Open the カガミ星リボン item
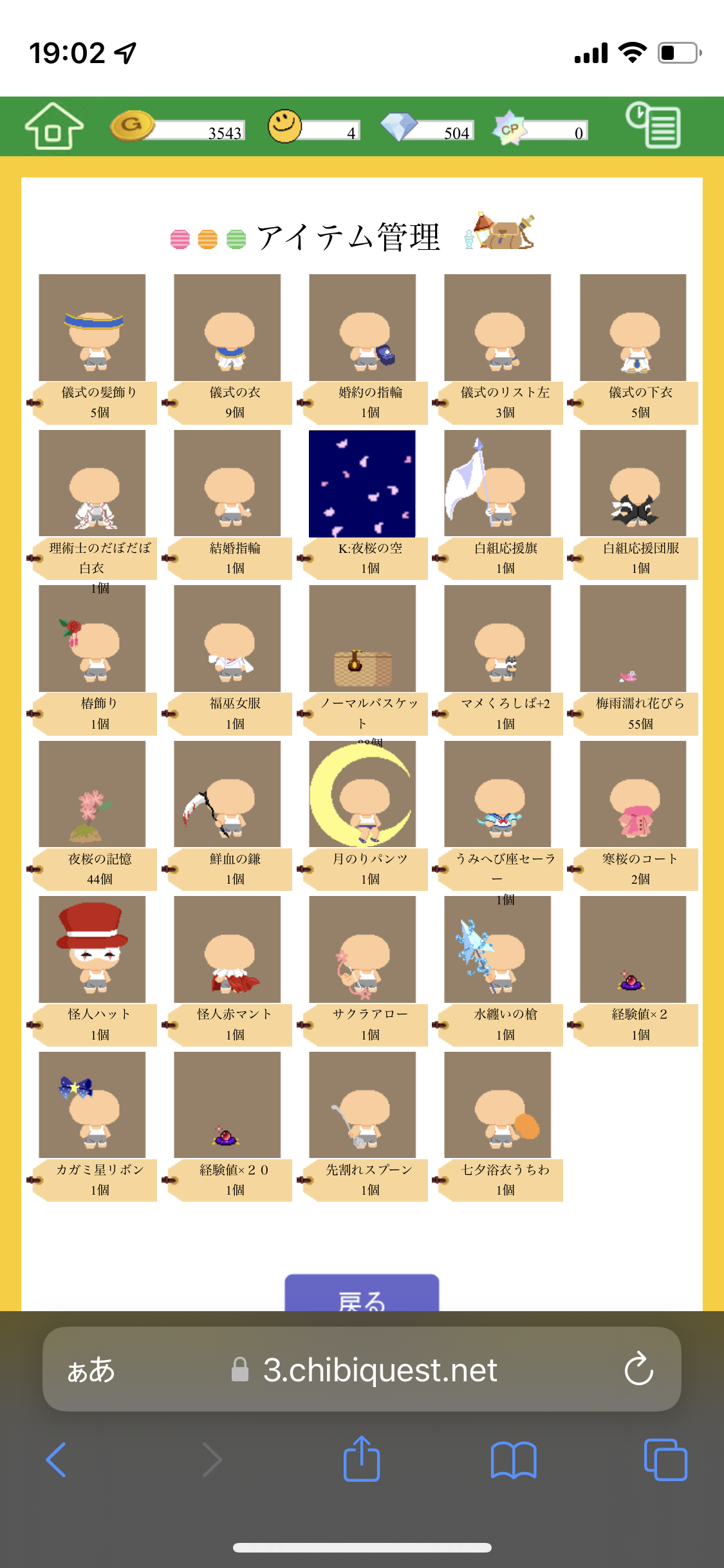The width and height of the screenshot is (724, 1568). click(x=92, y=1105)
